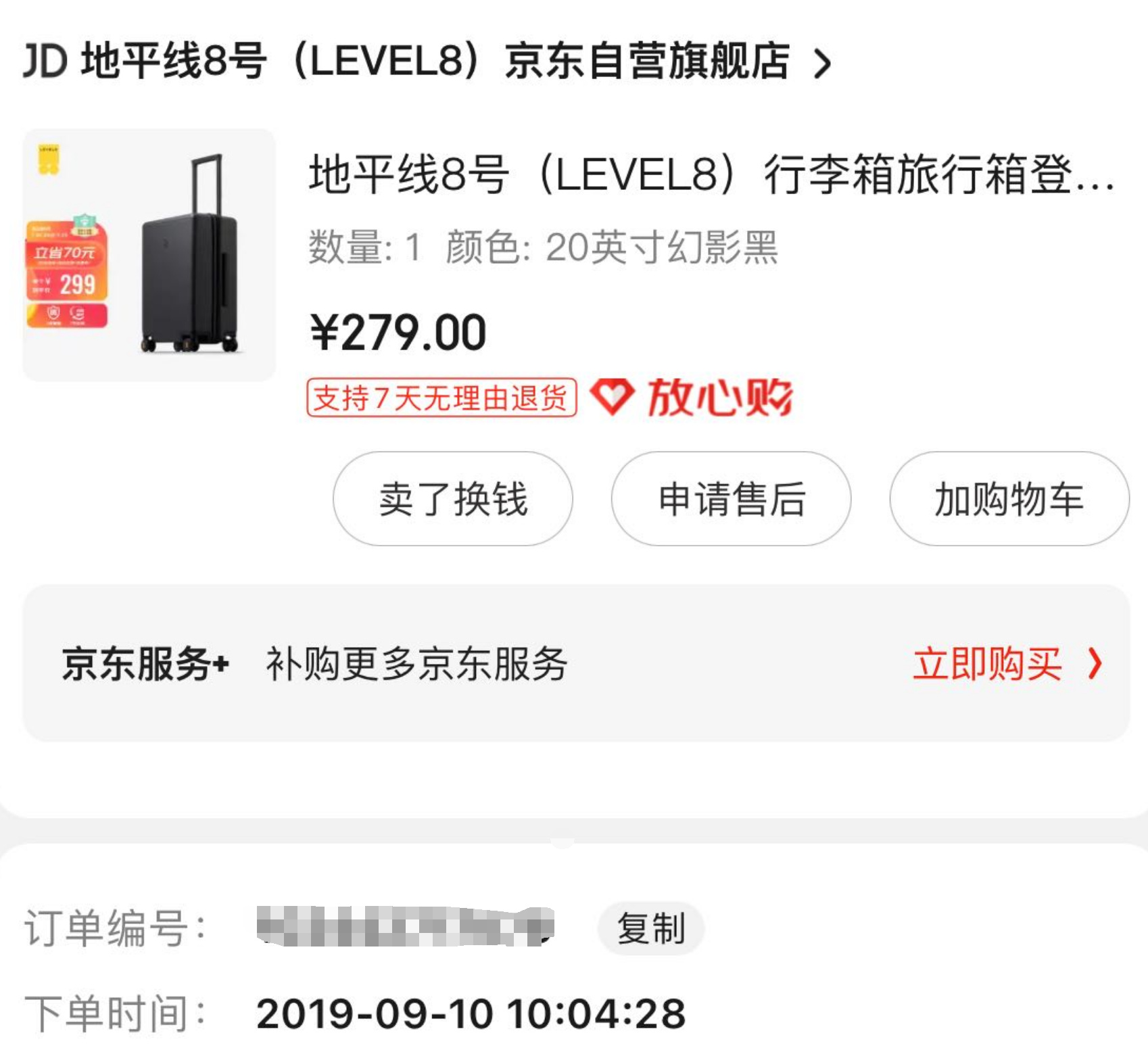Tap the 卖了换钱 button

pyautogui.click(x=452, y=499)
